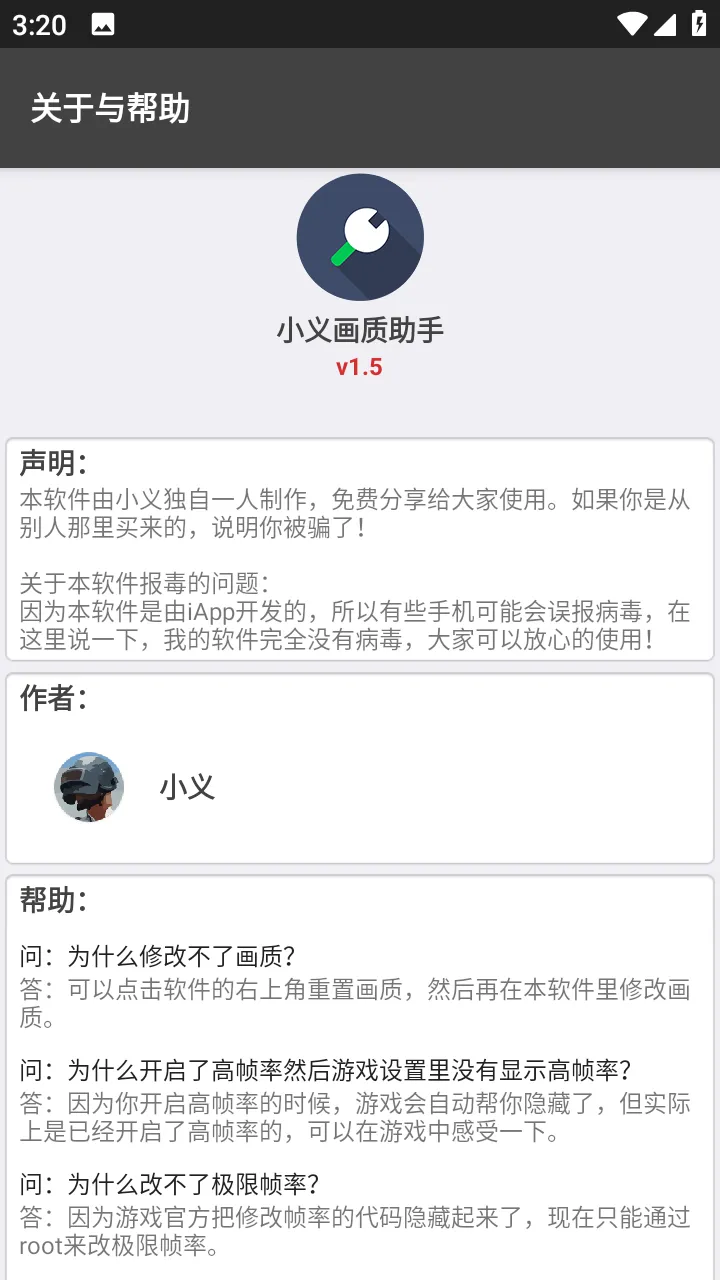The height and width of the screenshot is (1280, 720).
Task: Tap the wrench app logo
Action: pos(360,236)
